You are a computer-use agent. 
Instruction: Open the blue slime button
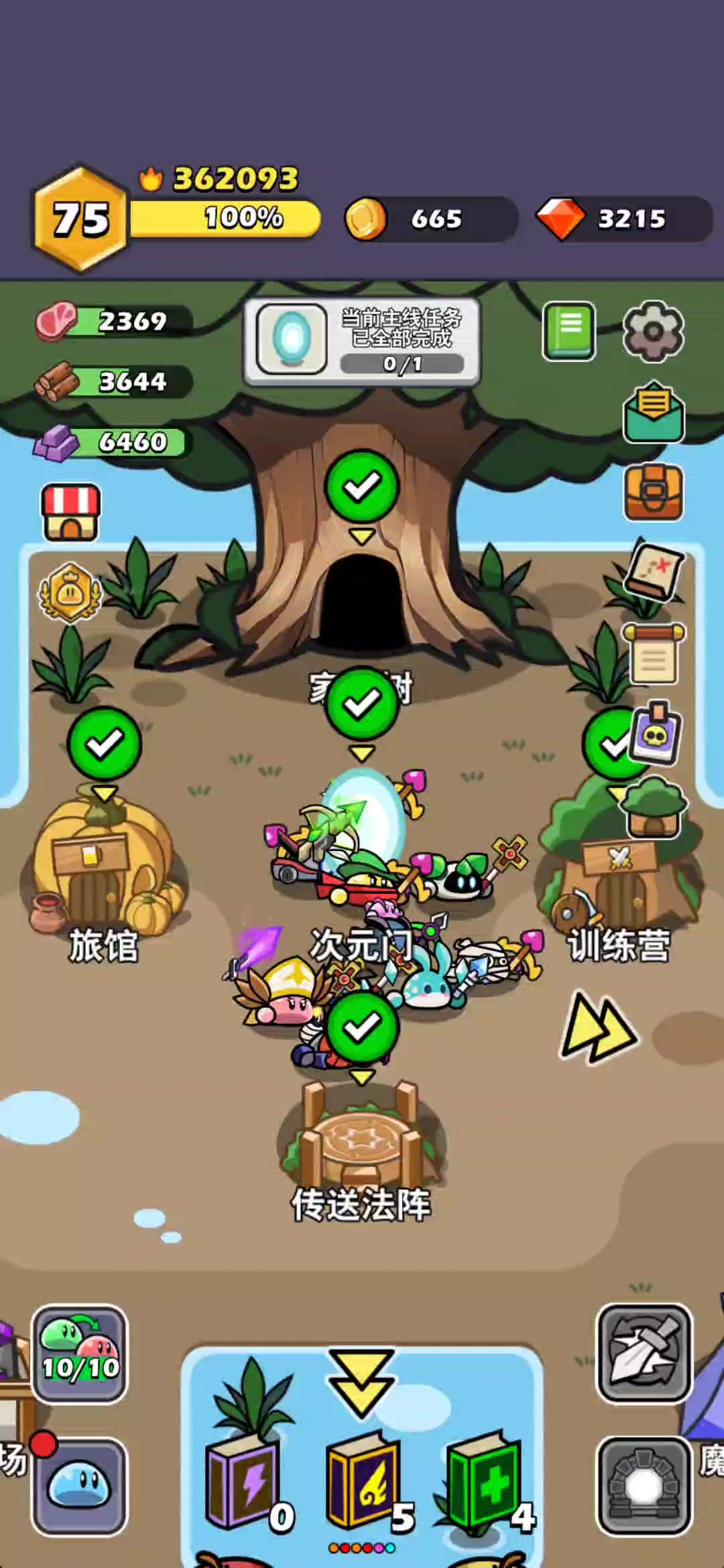pyautogui.click(x=80, y=1485)
